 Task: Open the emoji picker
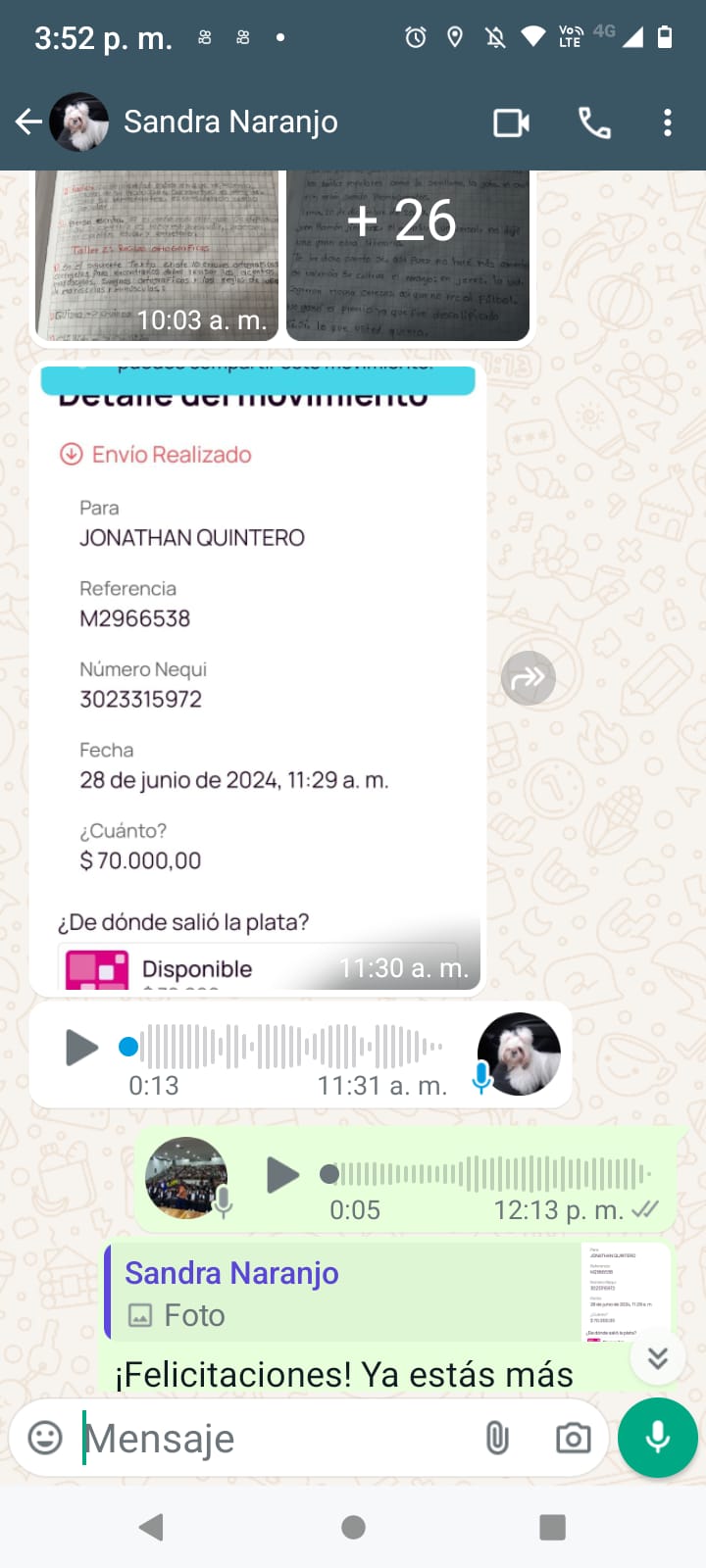coord(45,1438)
